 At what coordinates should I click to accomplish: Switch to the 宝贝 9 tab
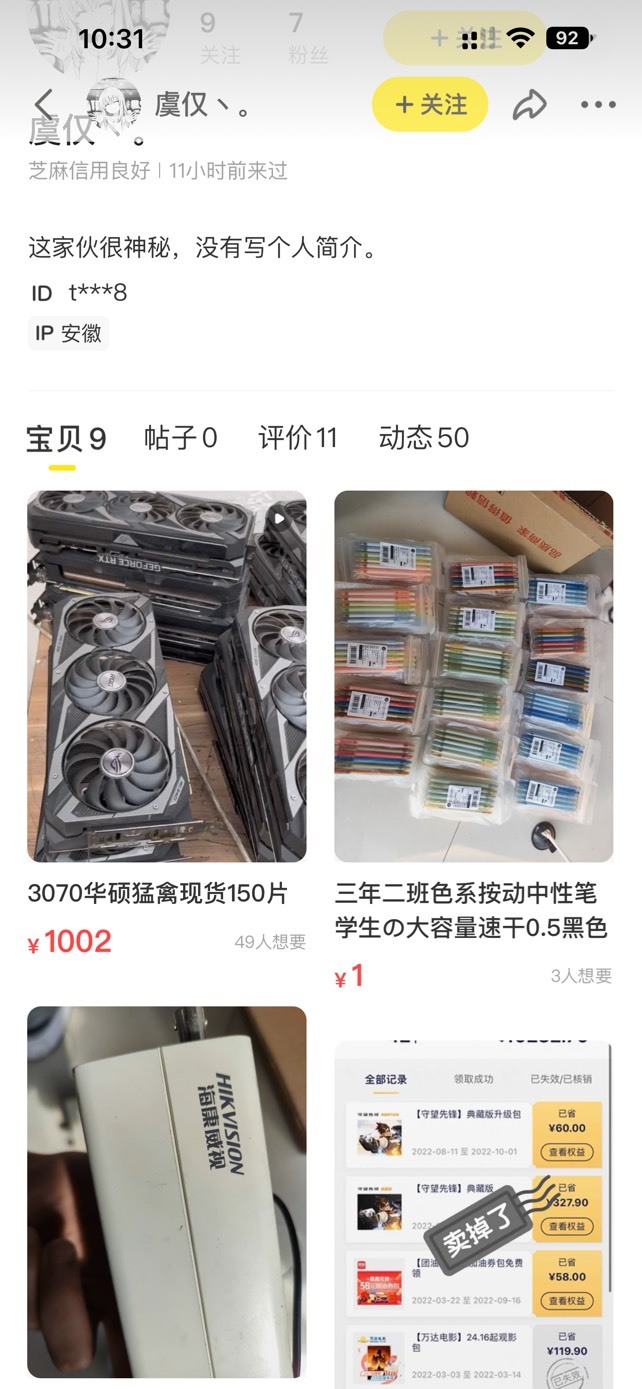[x=66, y=438]
